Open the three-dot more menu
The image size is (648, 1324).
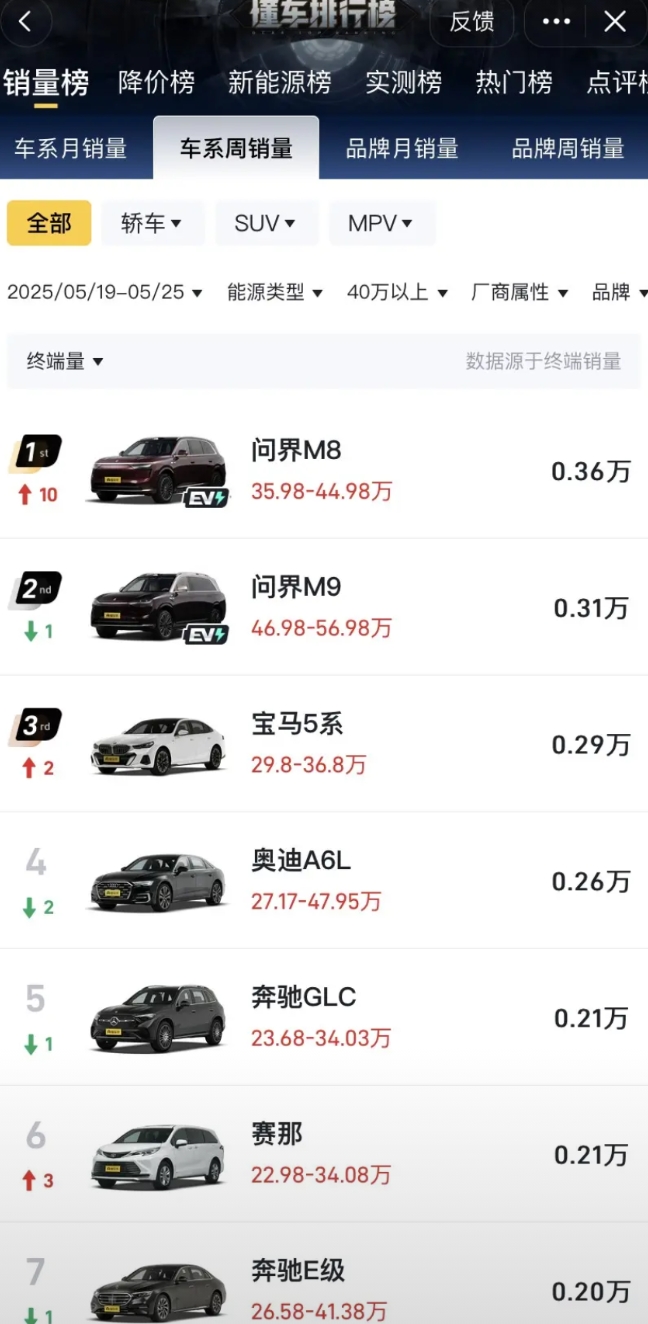pyautogui.click(x=556, y=22)
